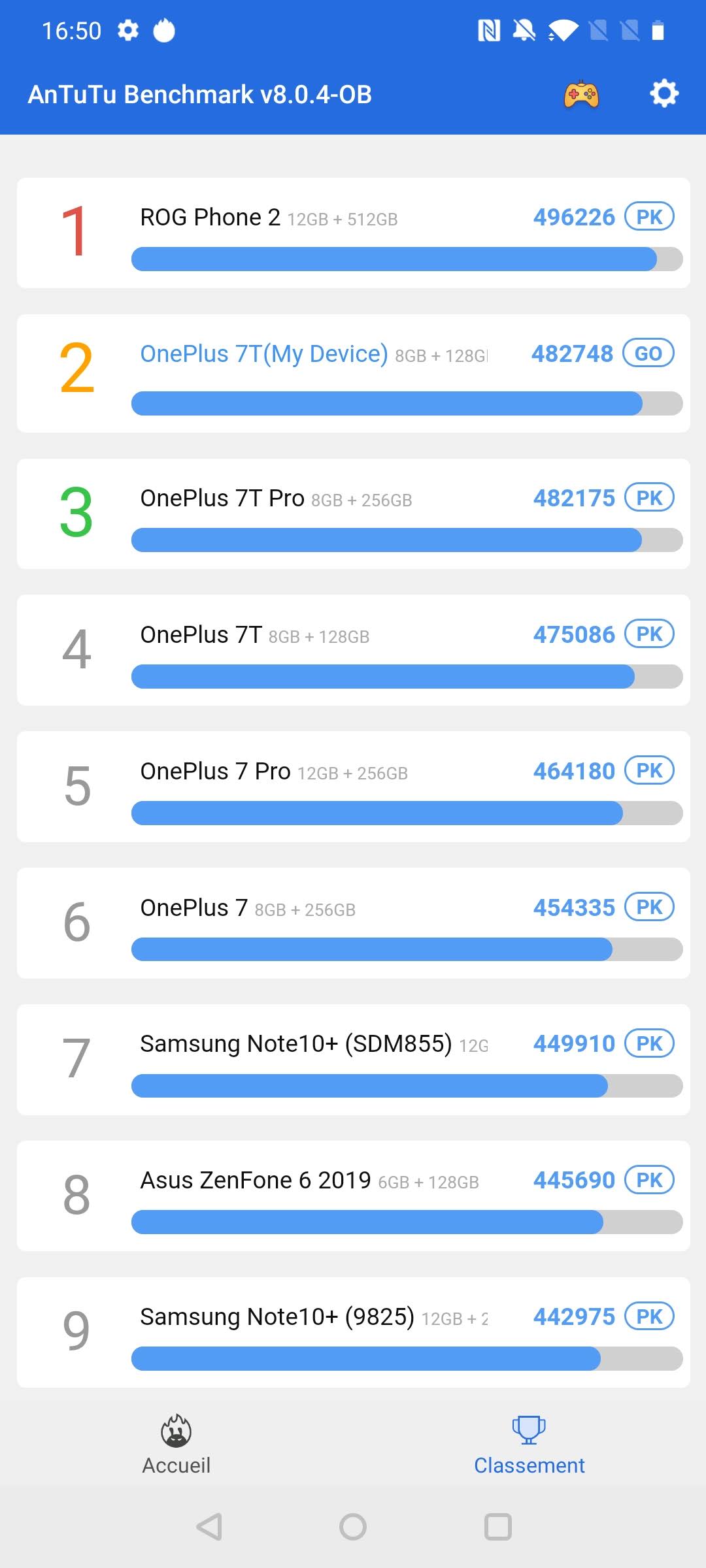Tap PK for Samsung Note10+ (9825)
Image resolution: width=706 pixels, height=1568 pixels.
(649, 1316)
